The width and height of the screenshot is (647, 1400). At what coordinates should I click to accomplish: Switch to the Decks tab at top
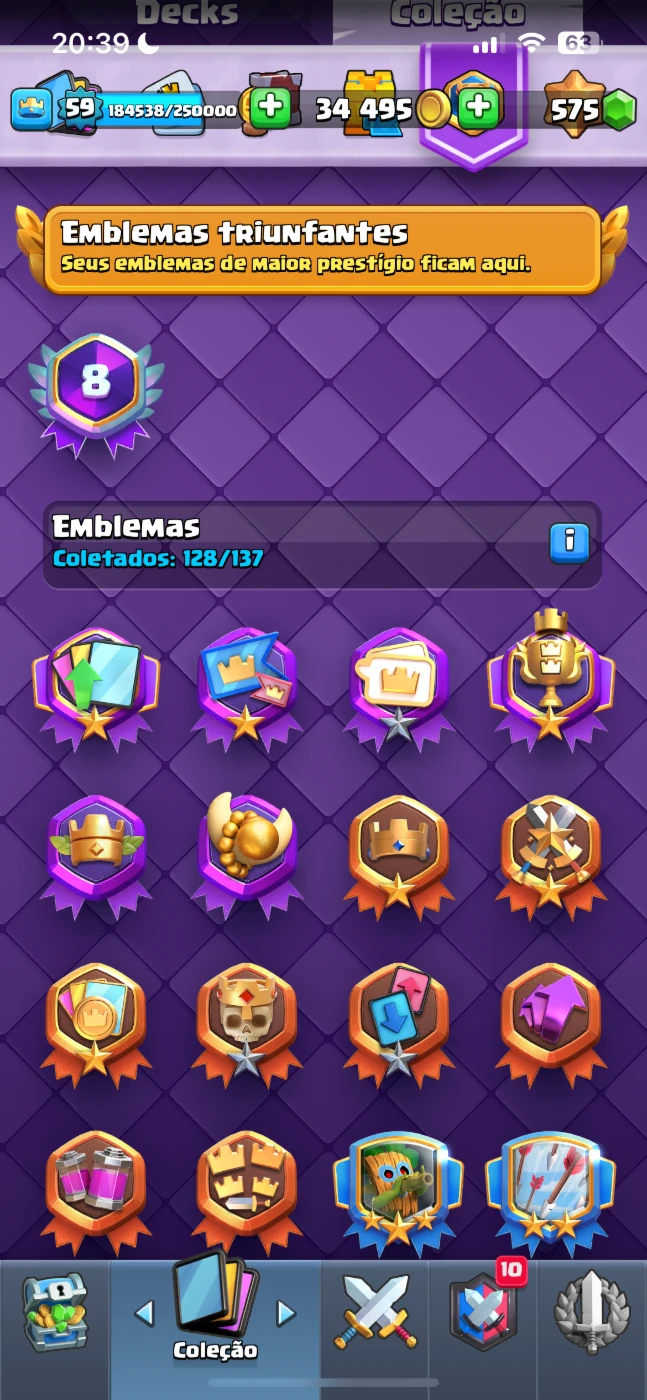point(188,14)
